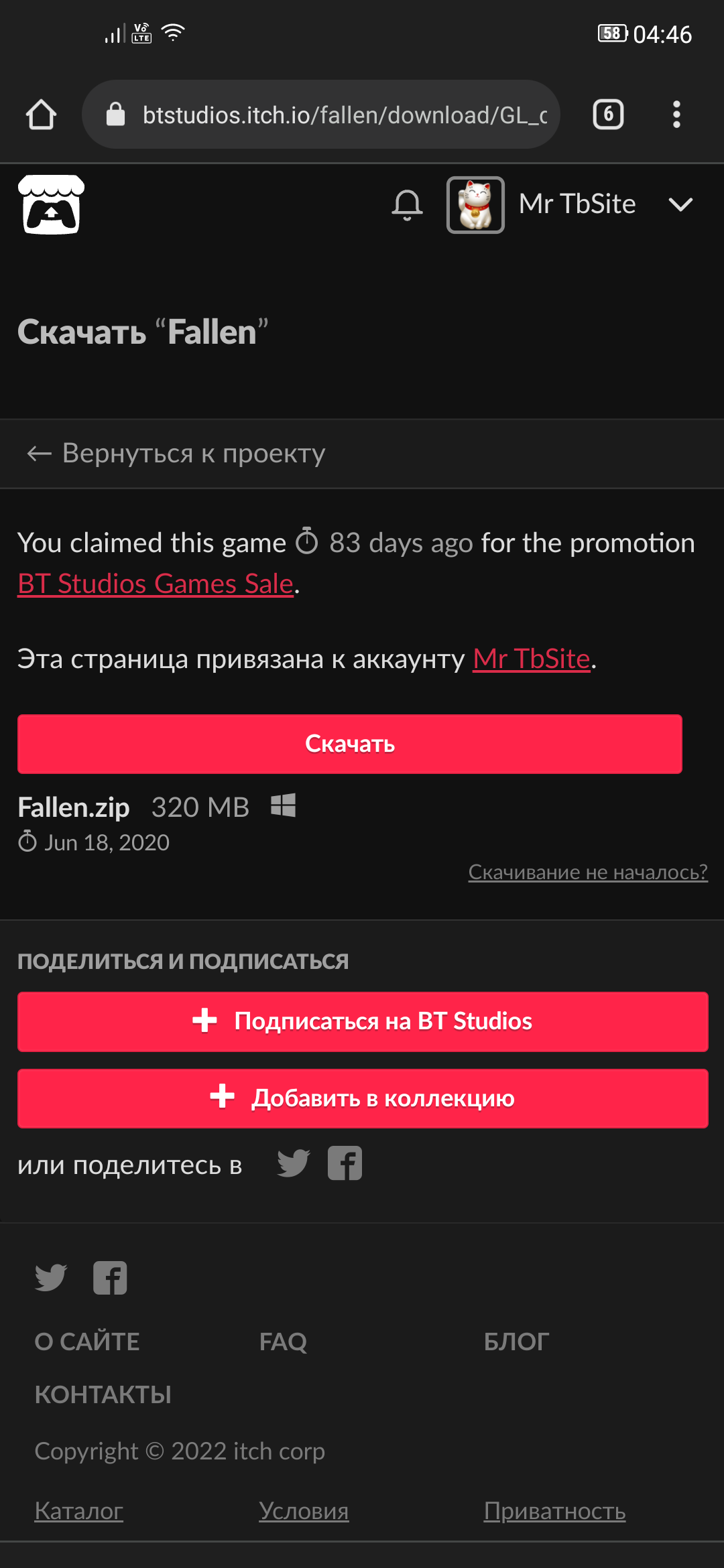Open the browser home page
724x1568 pixels.
41,115
